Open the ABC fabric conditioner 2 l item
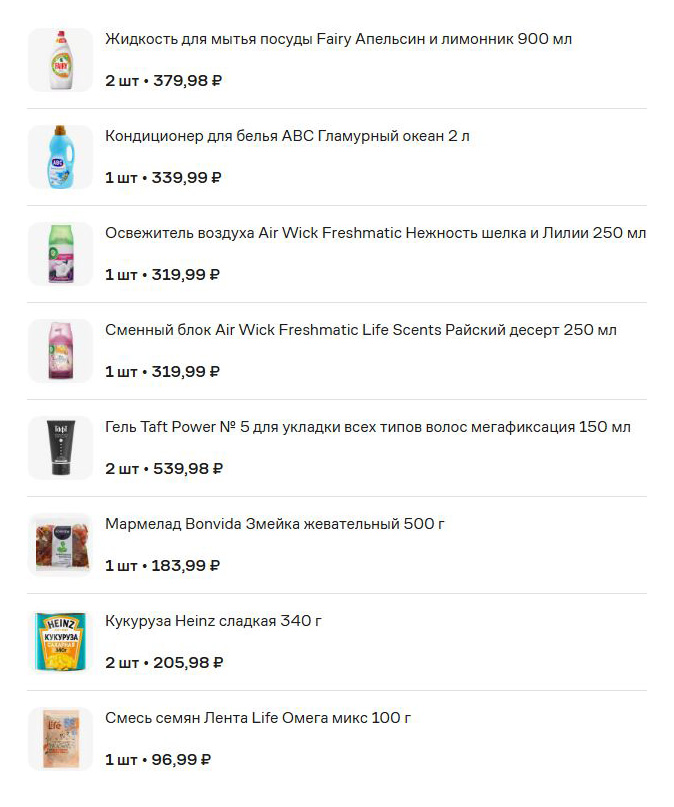 tap(287, 137)
